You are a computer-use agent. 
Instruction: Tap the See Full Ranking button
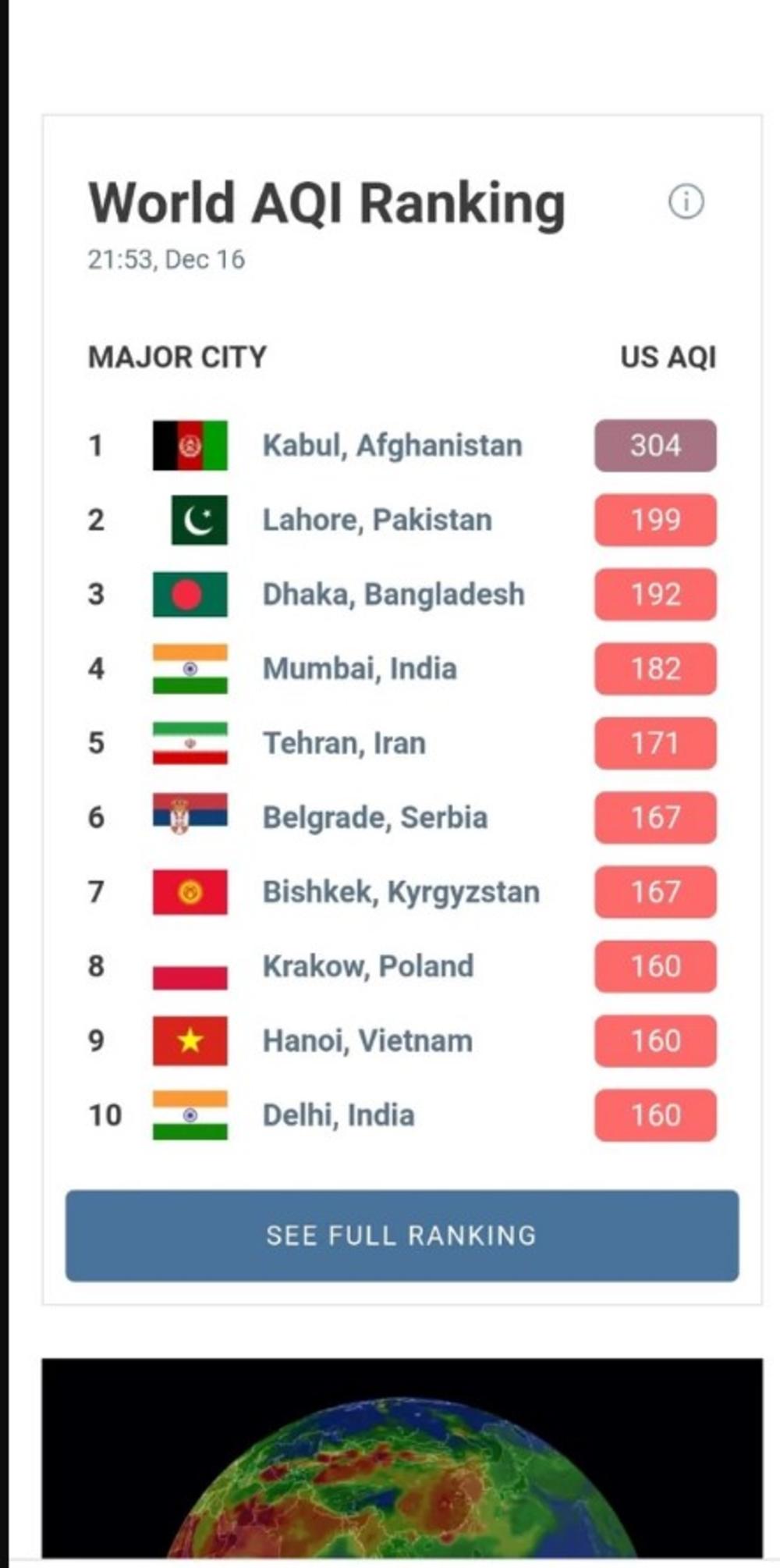tap(402, 1236)
